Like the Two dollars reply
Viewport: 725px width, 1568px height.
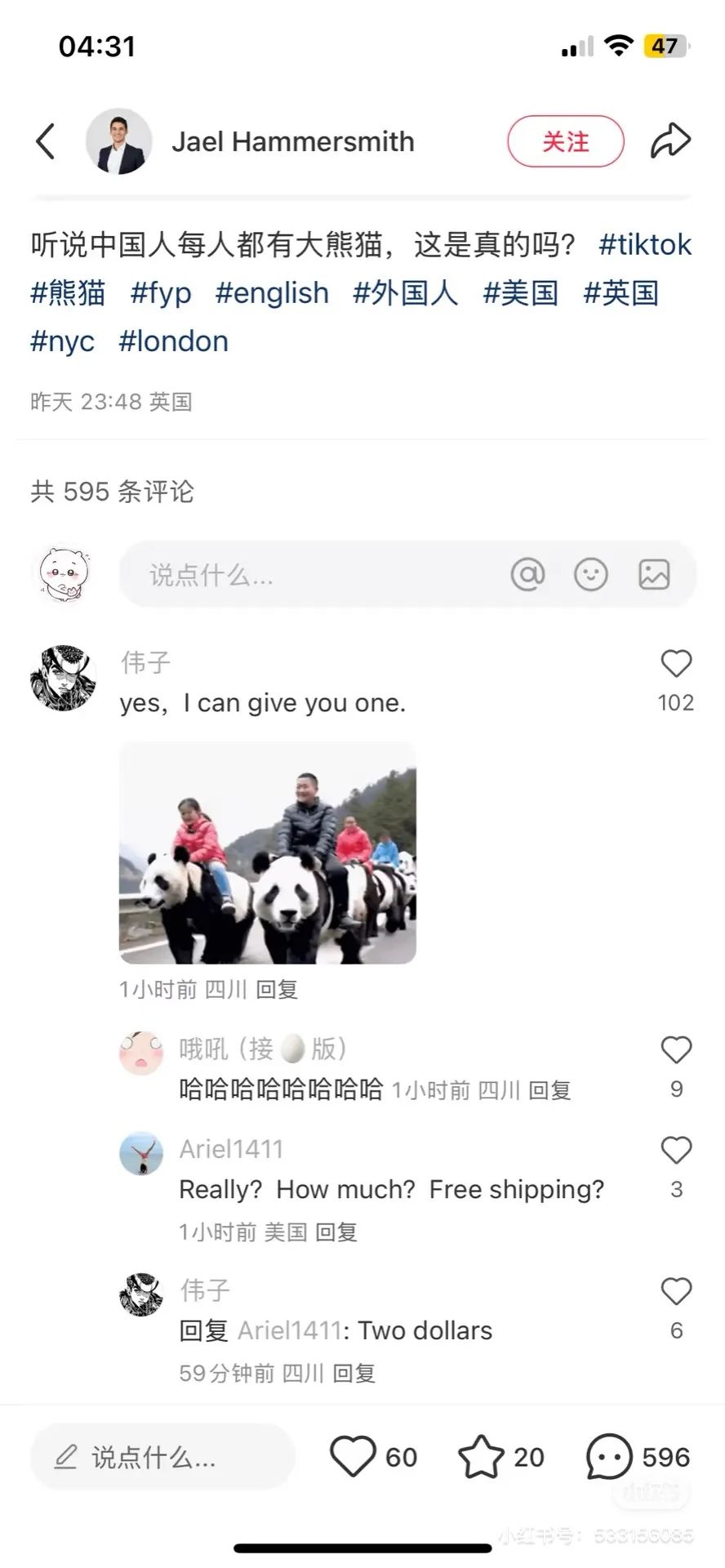(x=675, y=1292)
